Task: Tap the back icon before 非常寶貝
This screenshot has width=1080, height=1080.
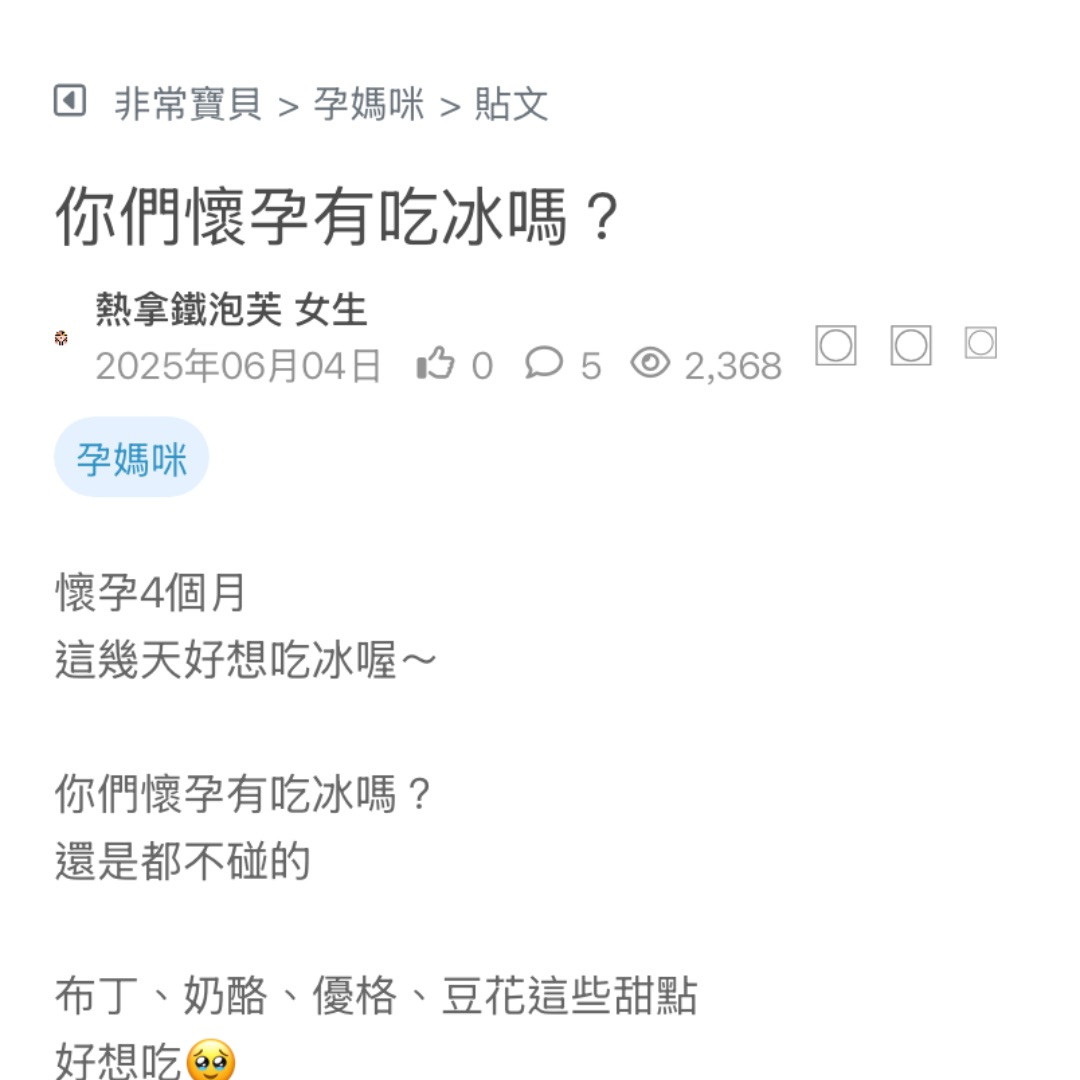Action: click(69, 101)
